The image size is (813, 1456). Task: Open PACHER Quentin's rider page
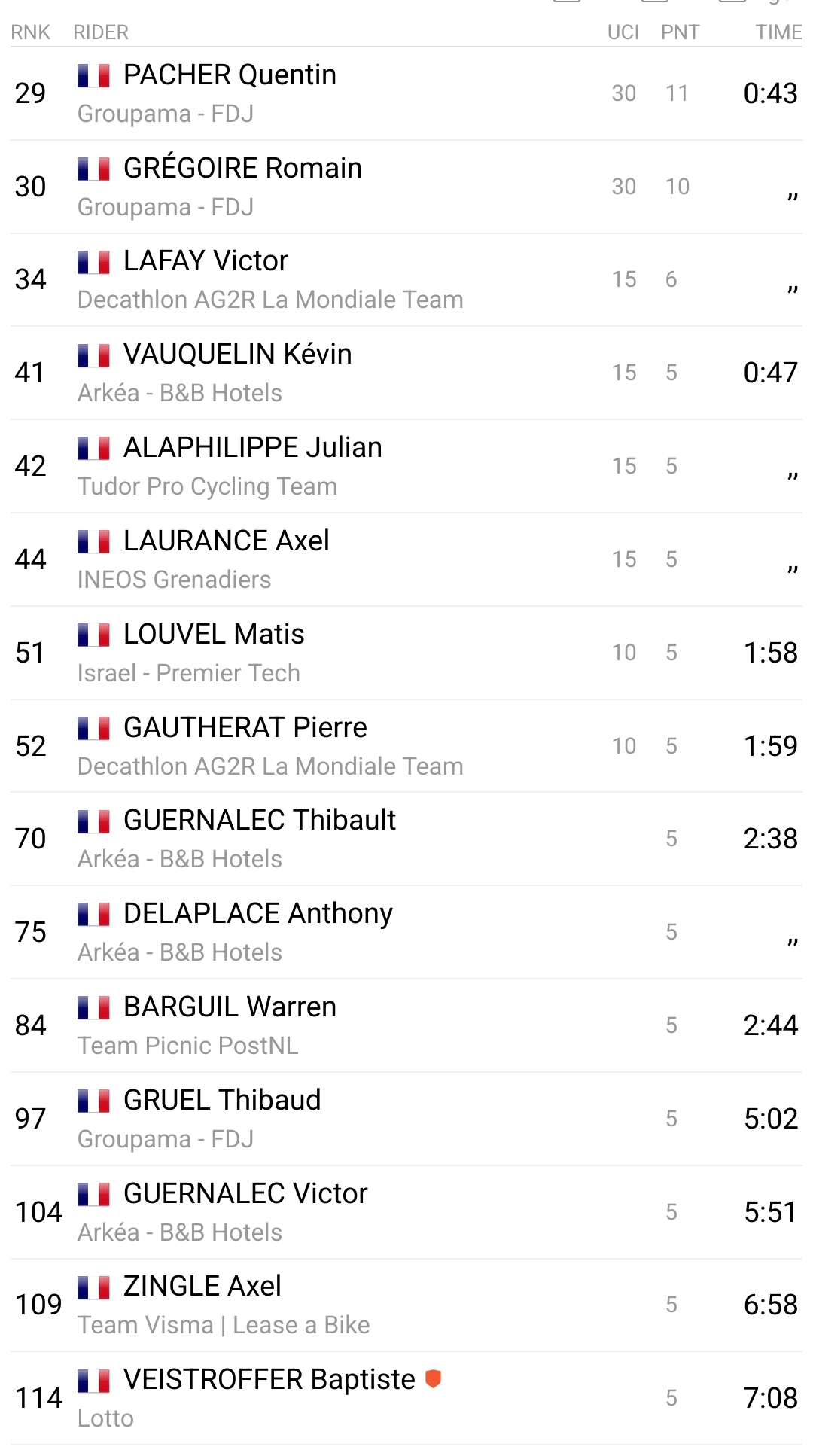[x=230, y=75]
